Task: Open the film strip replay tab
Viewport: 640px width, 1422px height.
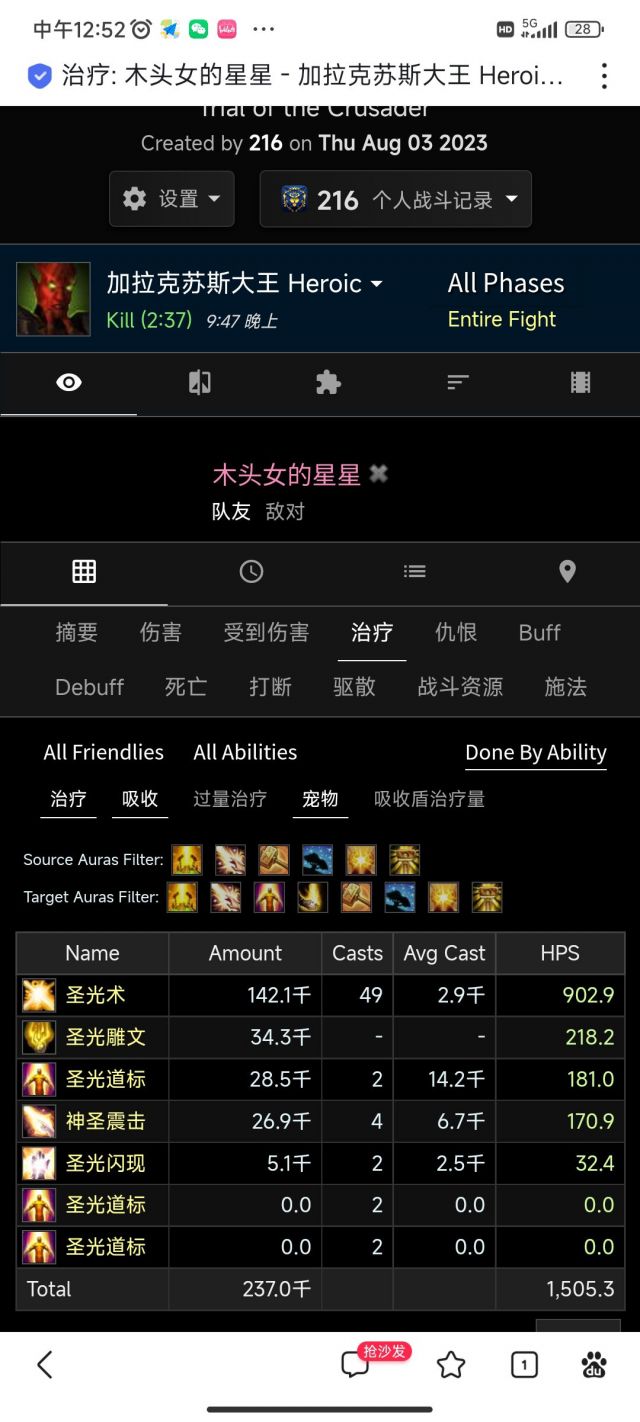Action: [x=580, y=383]
